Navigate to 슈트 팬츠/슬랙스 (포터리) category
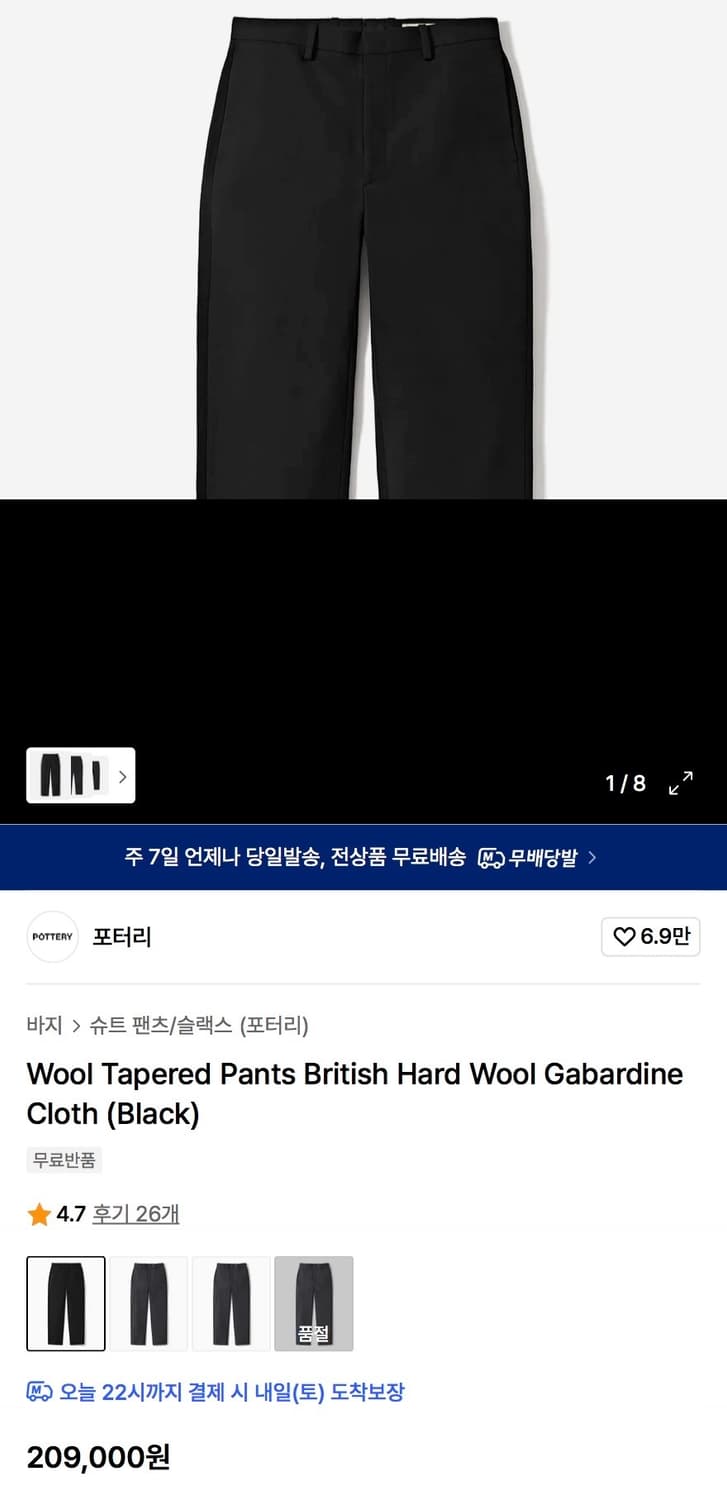 coord(199,1025)
